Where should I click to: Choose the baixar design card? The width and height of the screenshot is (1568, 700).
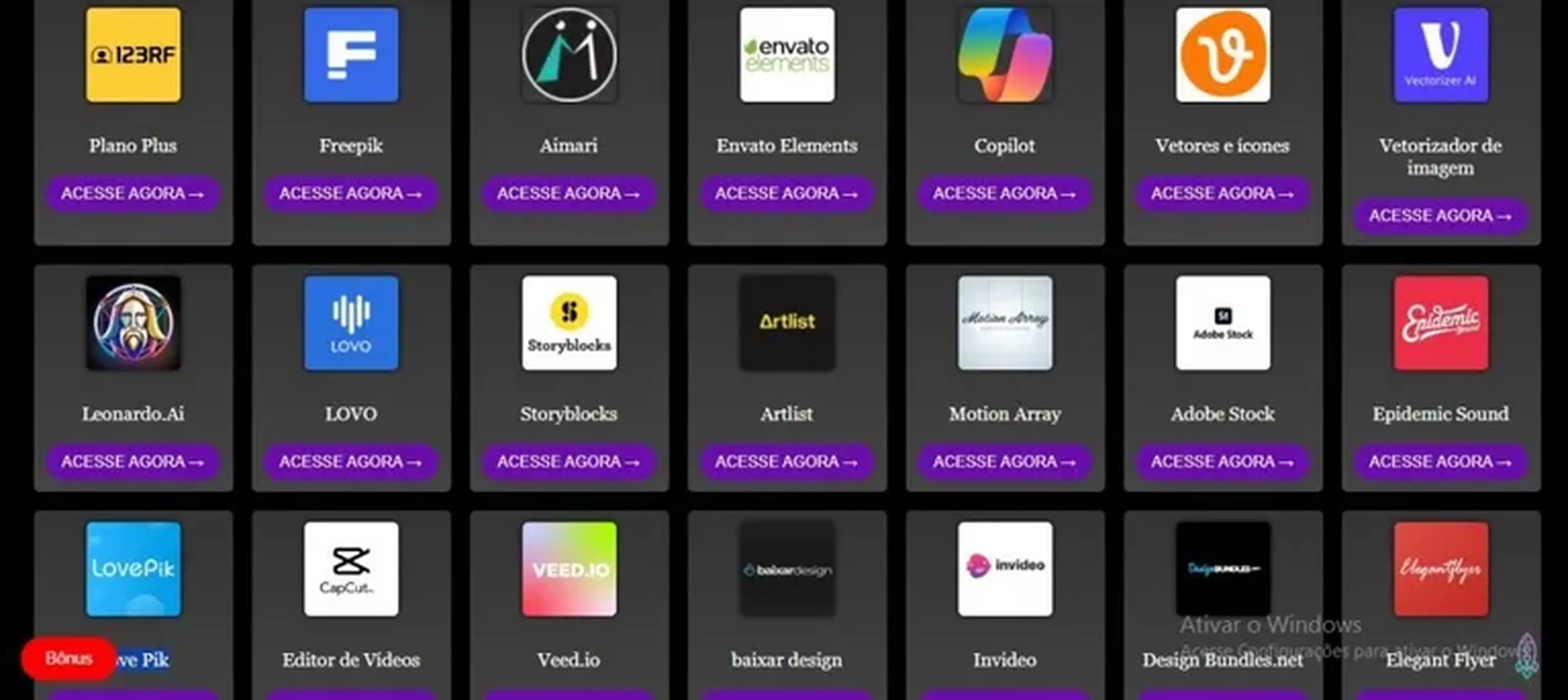pos(787,570)
